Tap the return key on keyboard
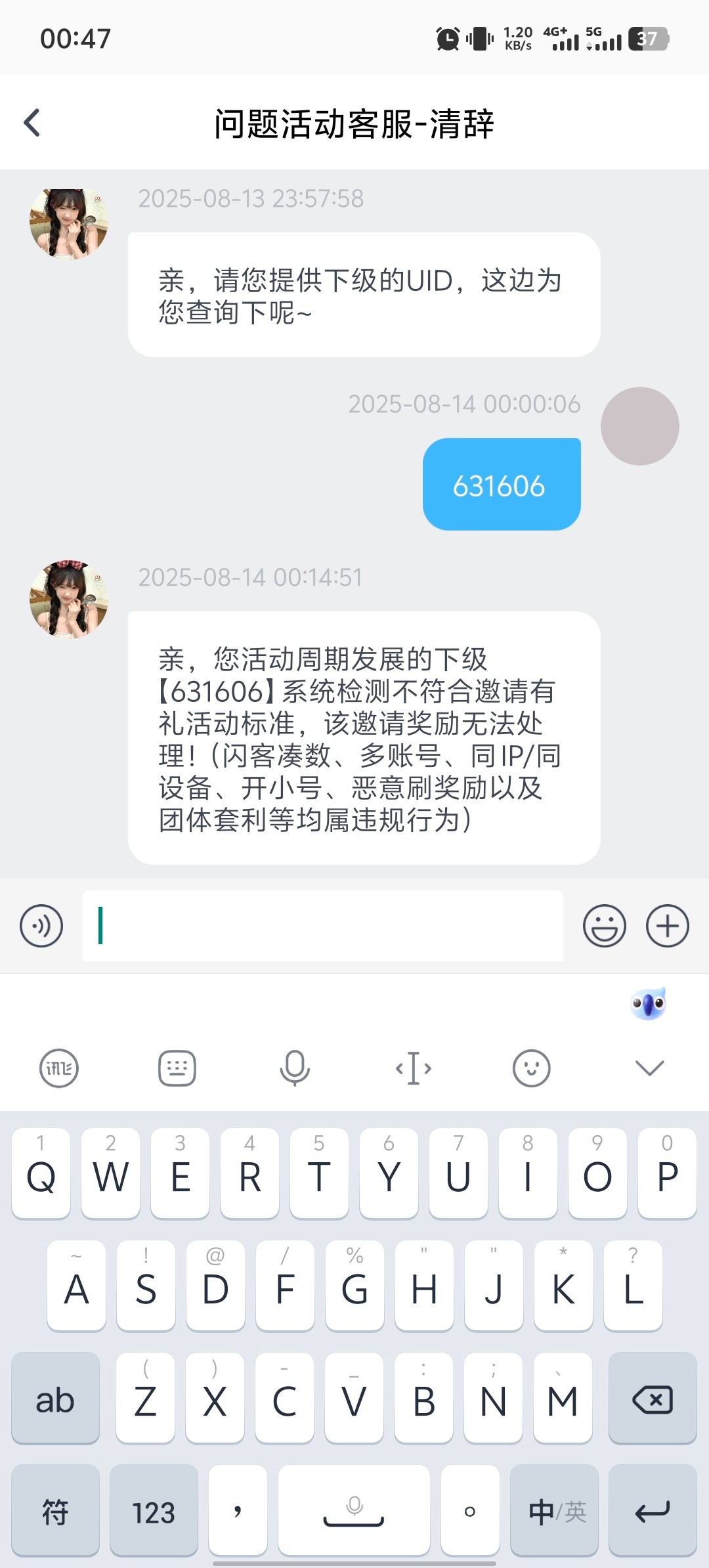The height and width of the screenshot is (1568, 709). tap(652, 1512)
